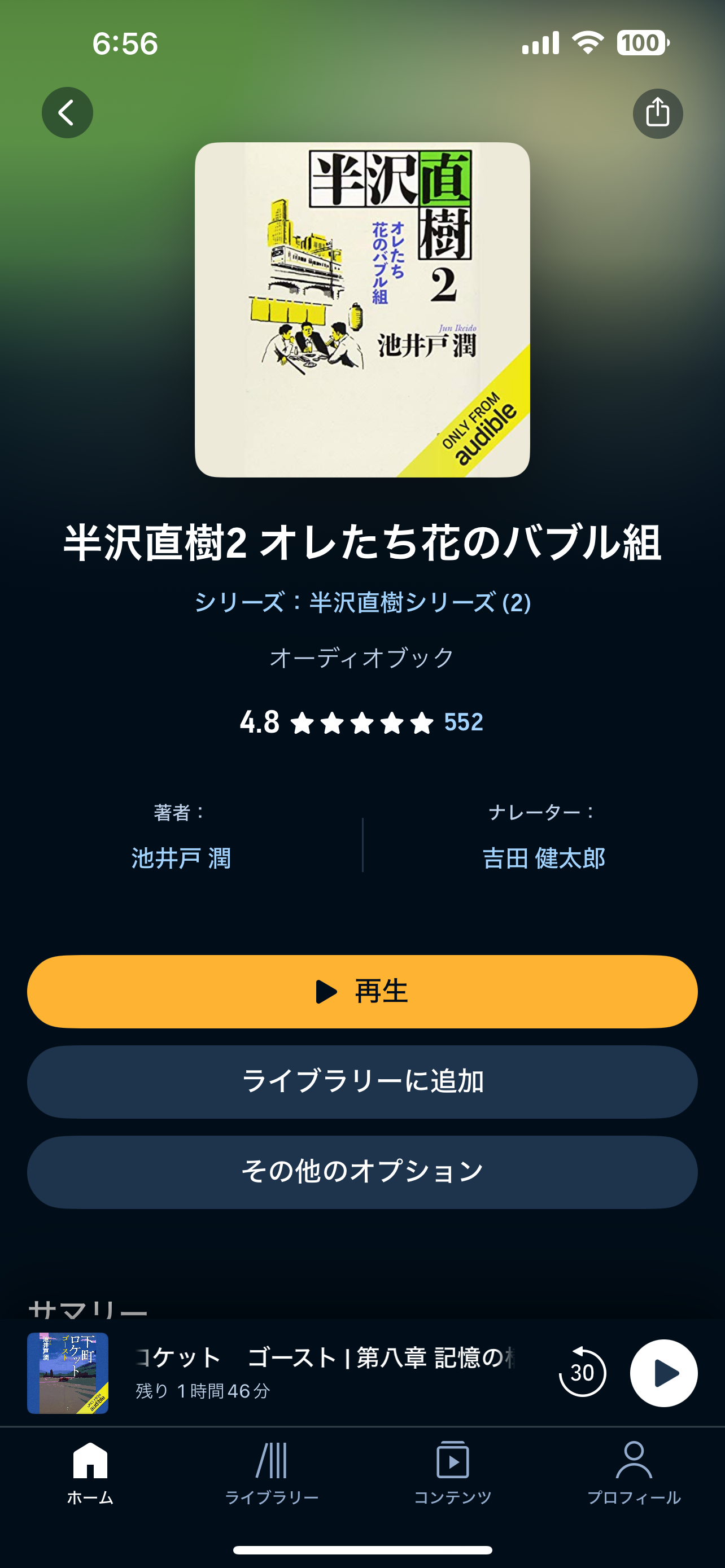View the 552 ratings
Screen dimensions: 725x1568
click(463, 722)
